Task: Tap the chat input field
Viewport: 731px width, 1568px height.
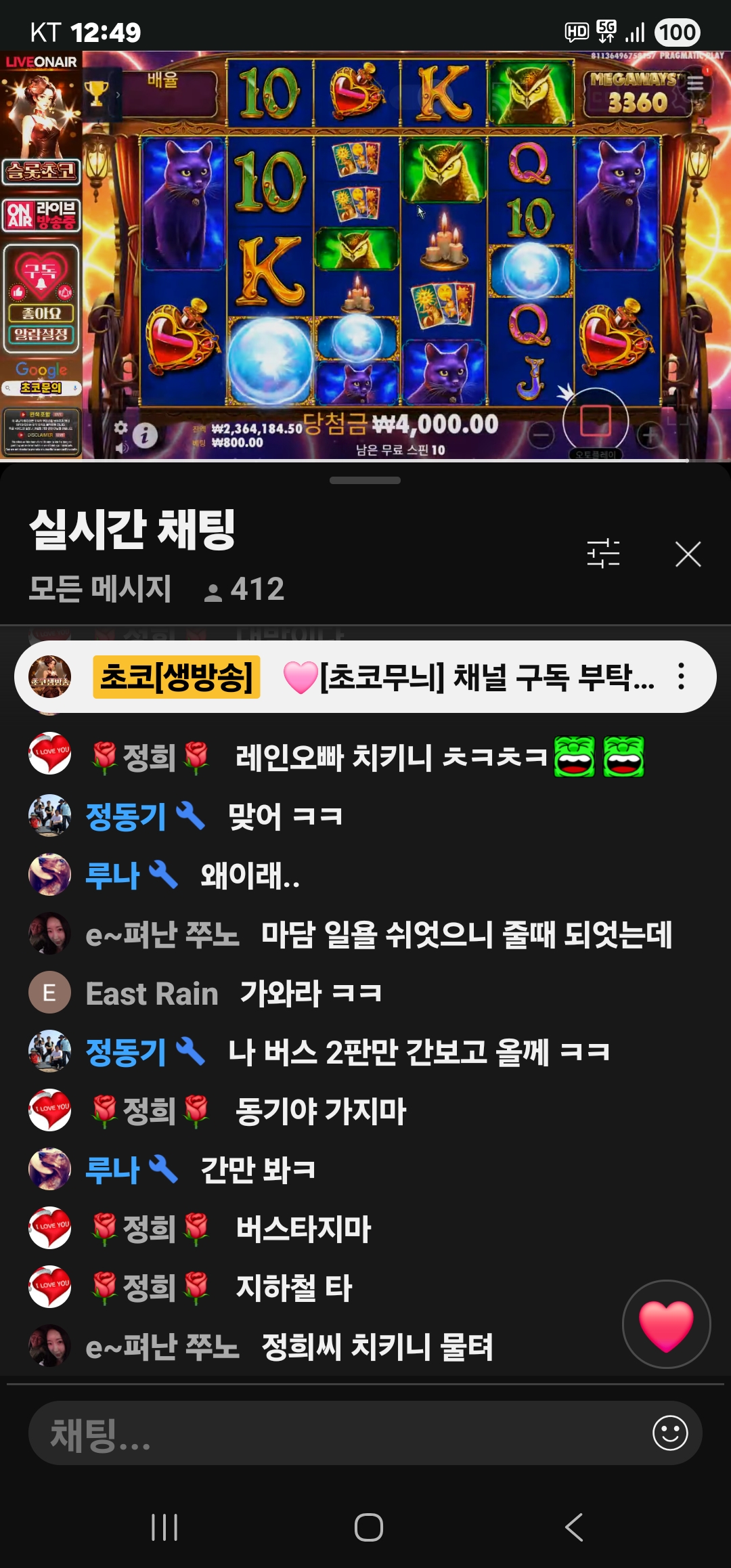Action: coord(338,1433)
